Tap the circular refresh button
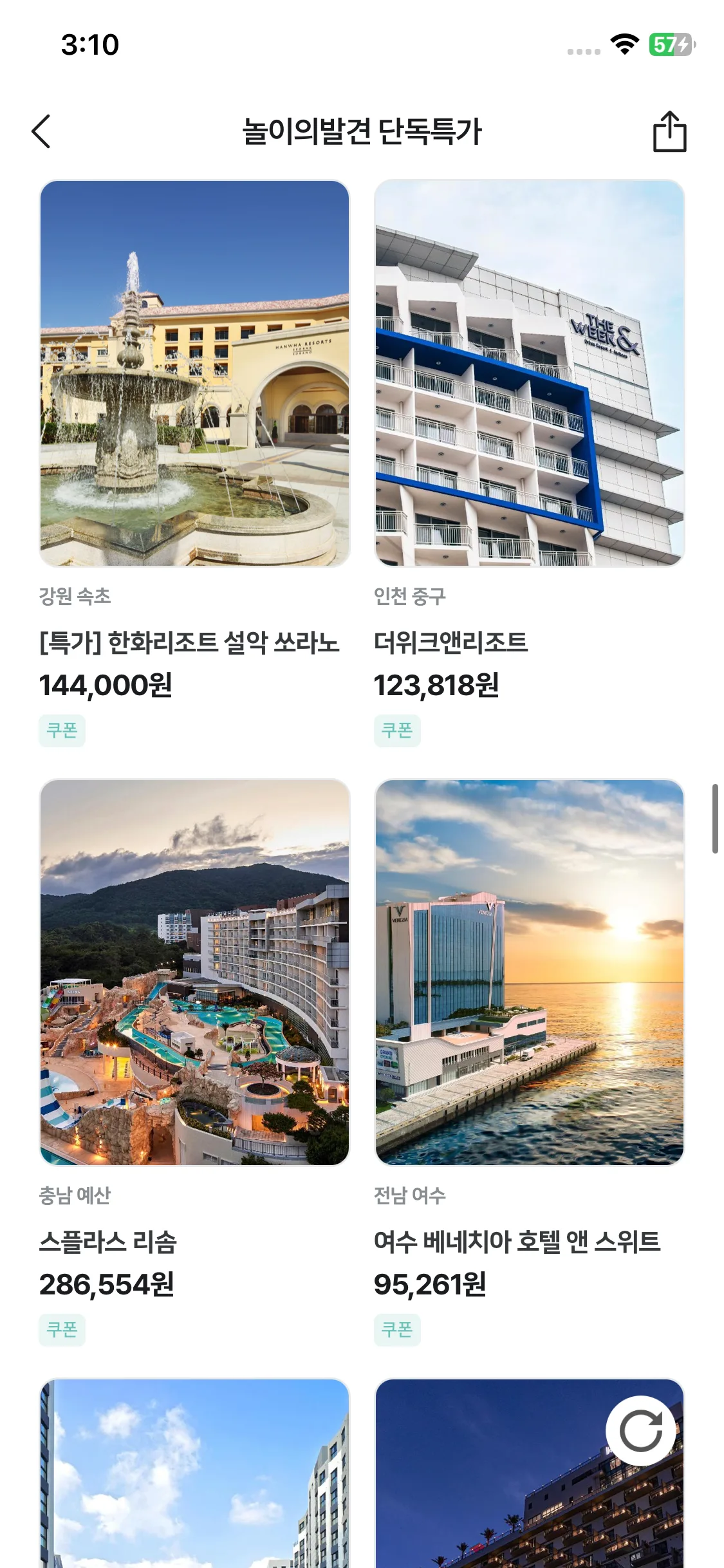724x1568 pixels. pyautogui.click(x=640, y=1430)
